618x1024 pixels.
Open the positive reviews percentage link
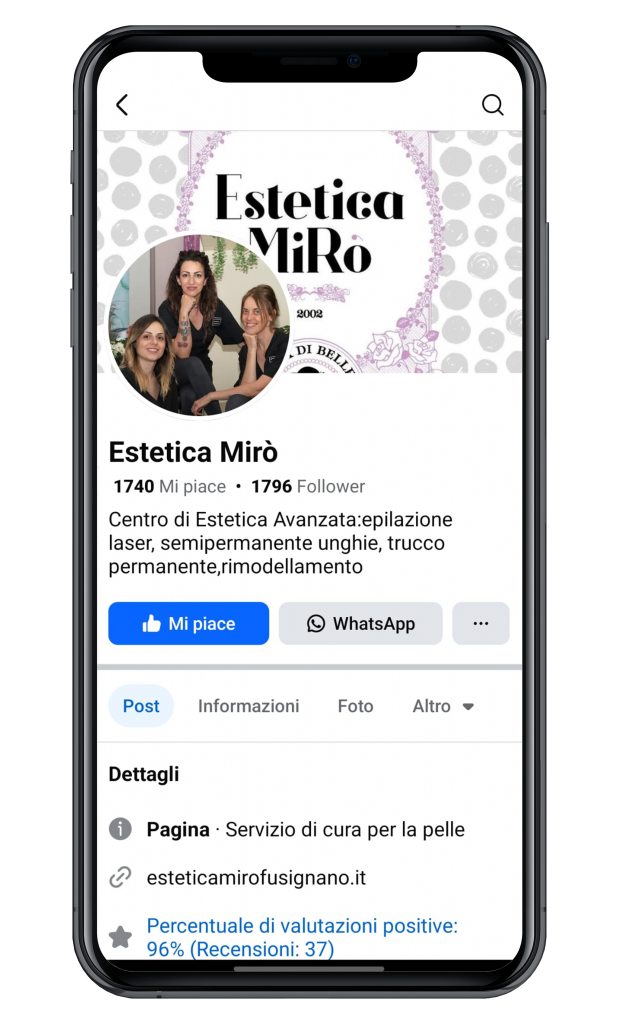click(301, 937)
